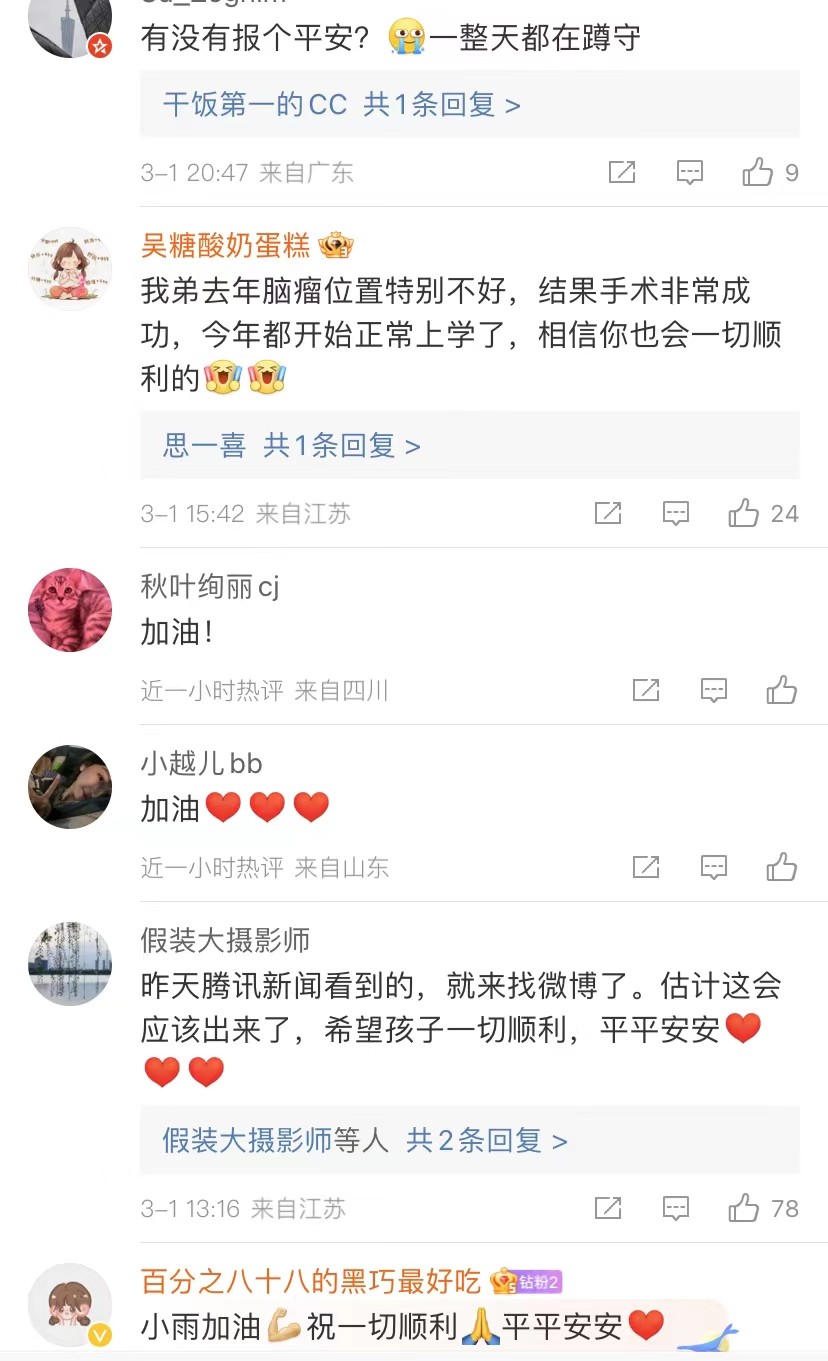Share 小越儿bb's comment
The height and width of the screenshot is (1361, 828).
coord(646,867)
